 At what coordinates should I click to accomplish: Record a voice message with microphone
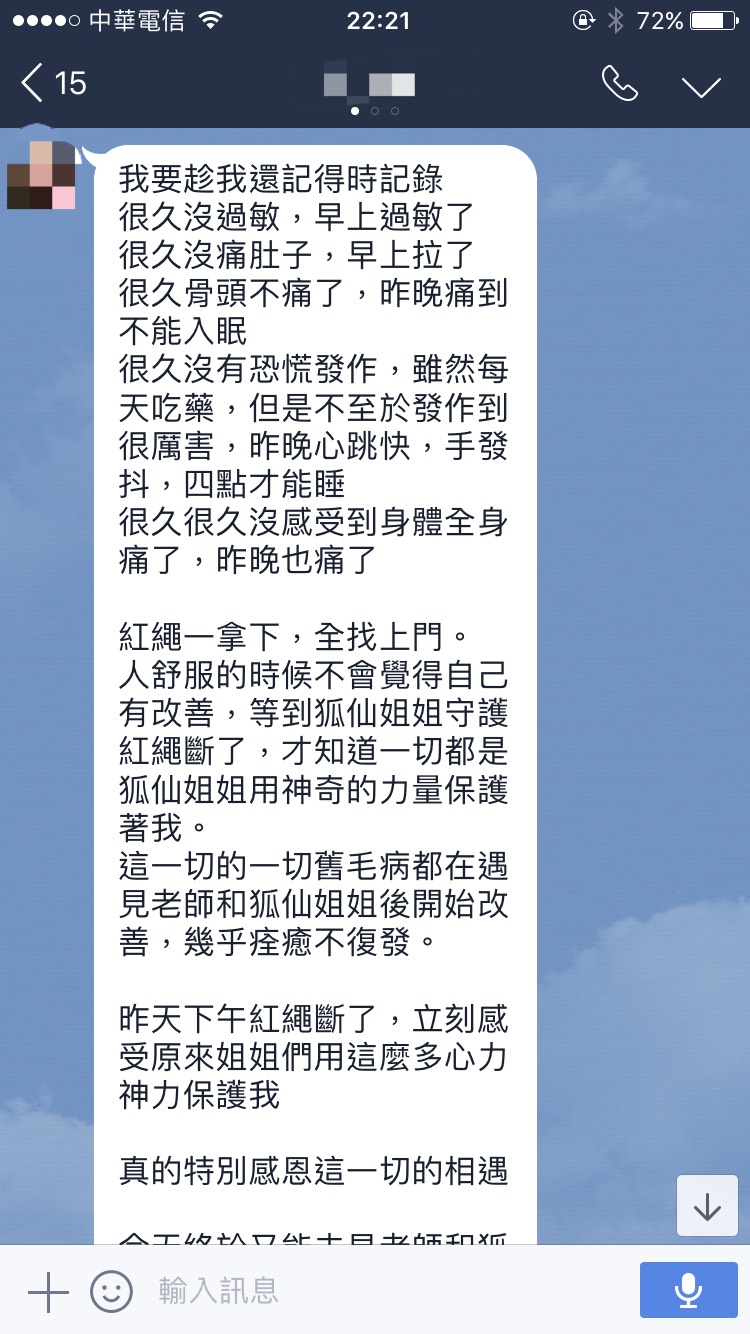[687, 1290]
